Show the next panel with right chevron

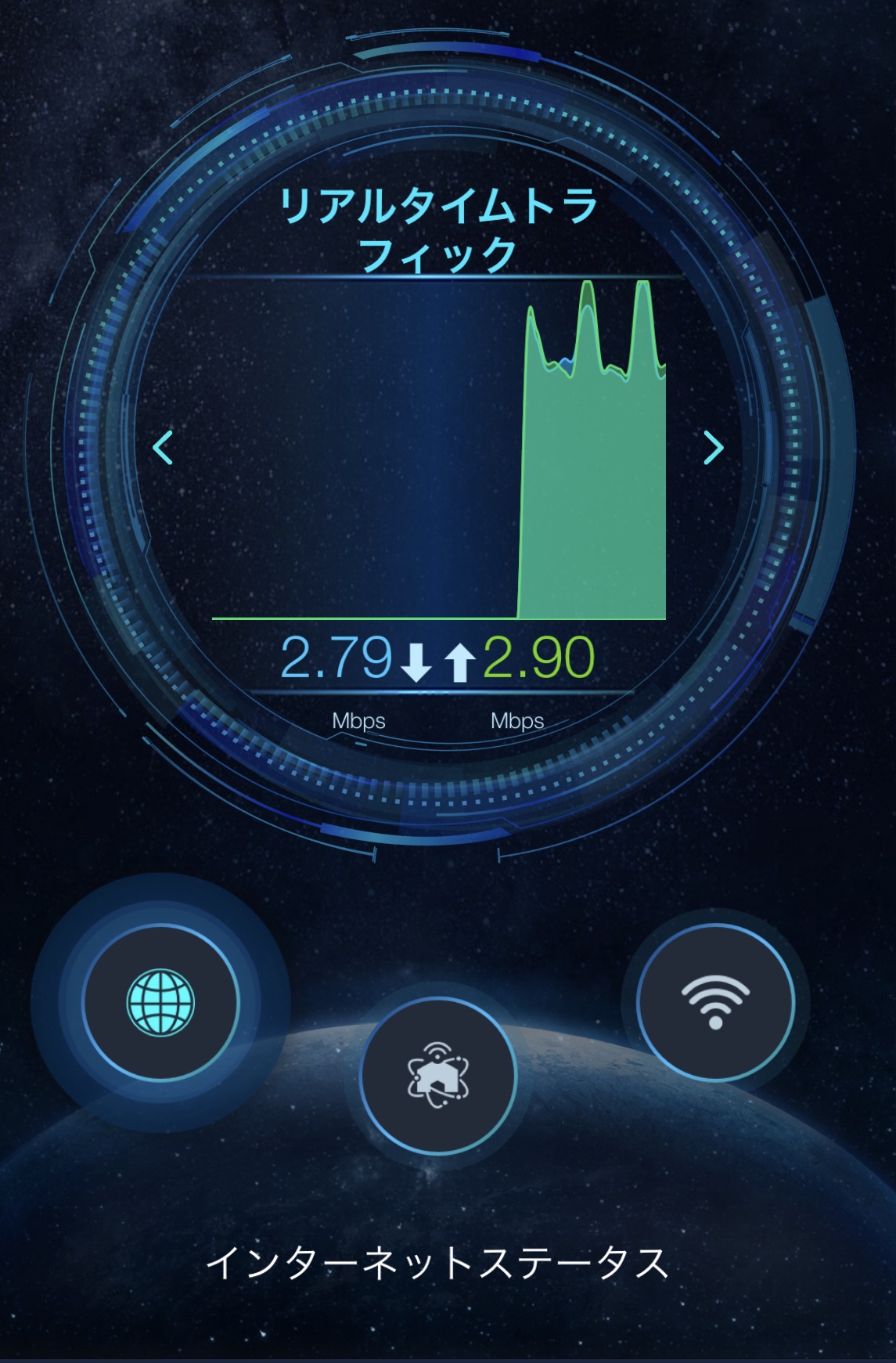pyautogui.click(x=713, y=447)
